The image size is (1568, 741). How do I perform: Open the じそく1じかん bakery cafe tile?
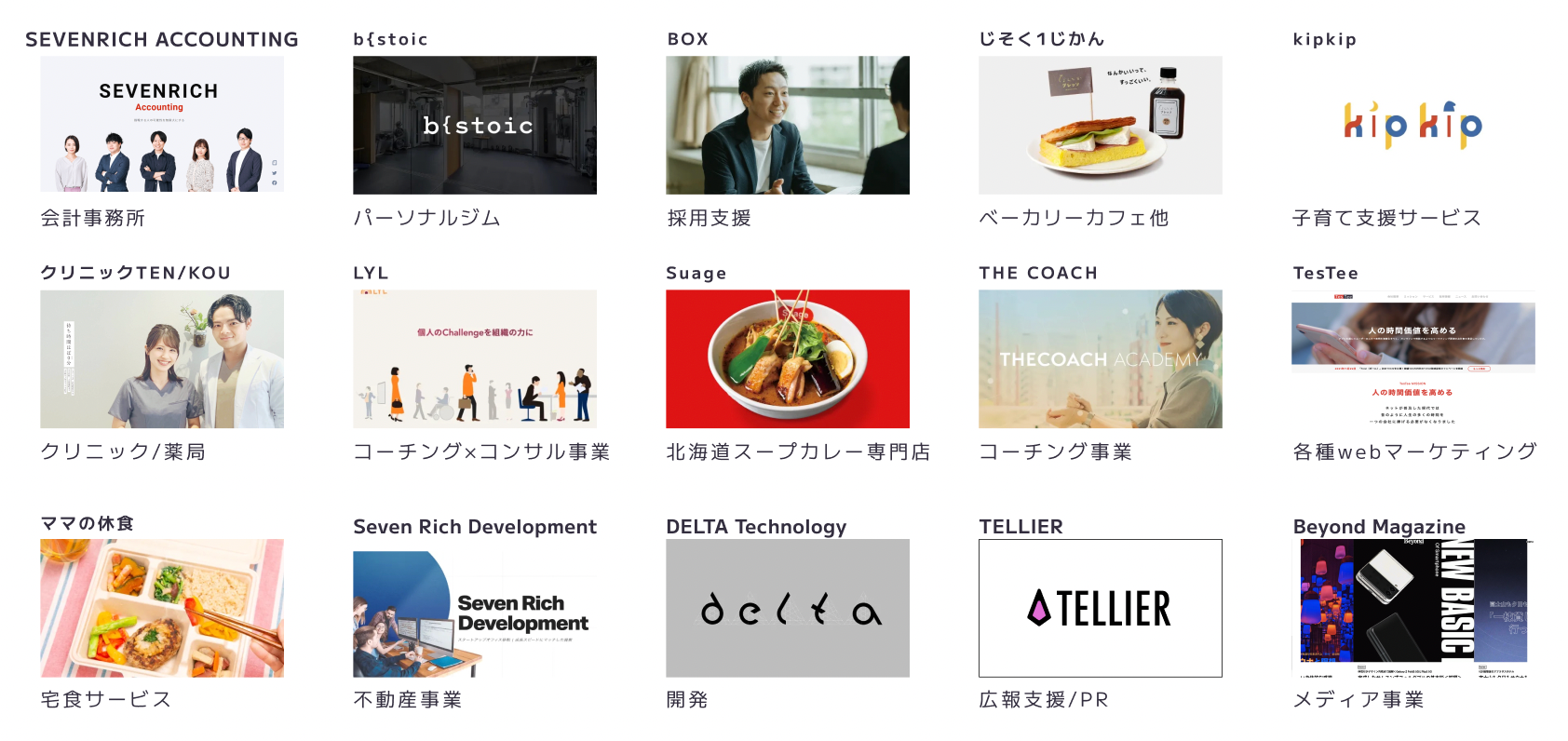1101,125
